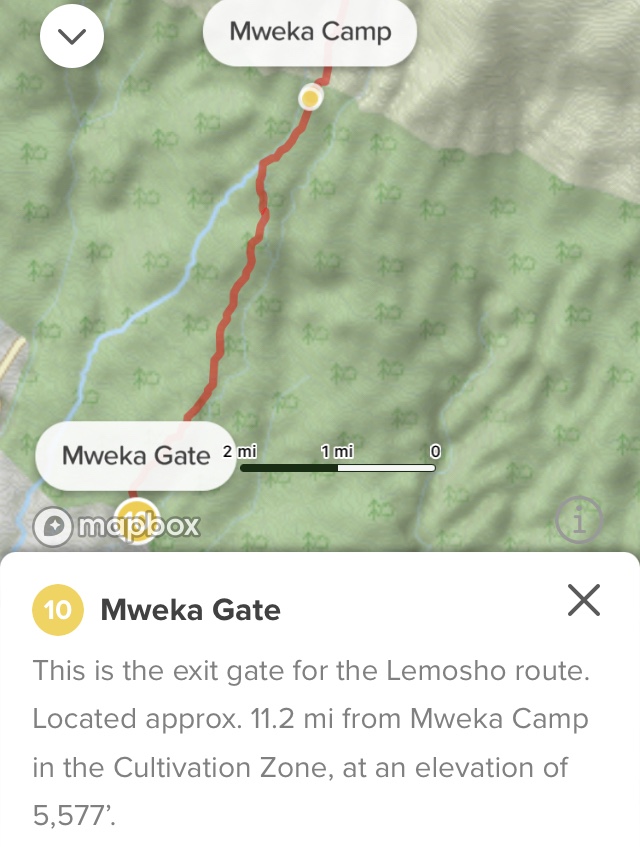Close the Mweka Gate info card

[584, 600]
